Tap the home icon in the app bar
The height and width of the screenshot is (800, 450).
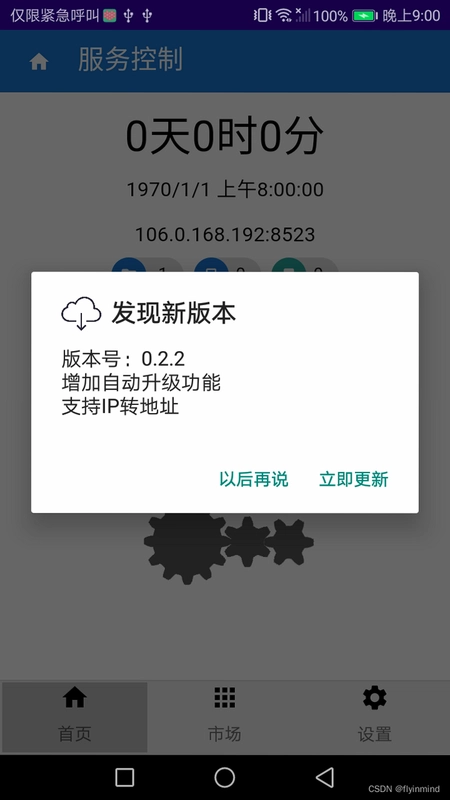click(39, 62)
